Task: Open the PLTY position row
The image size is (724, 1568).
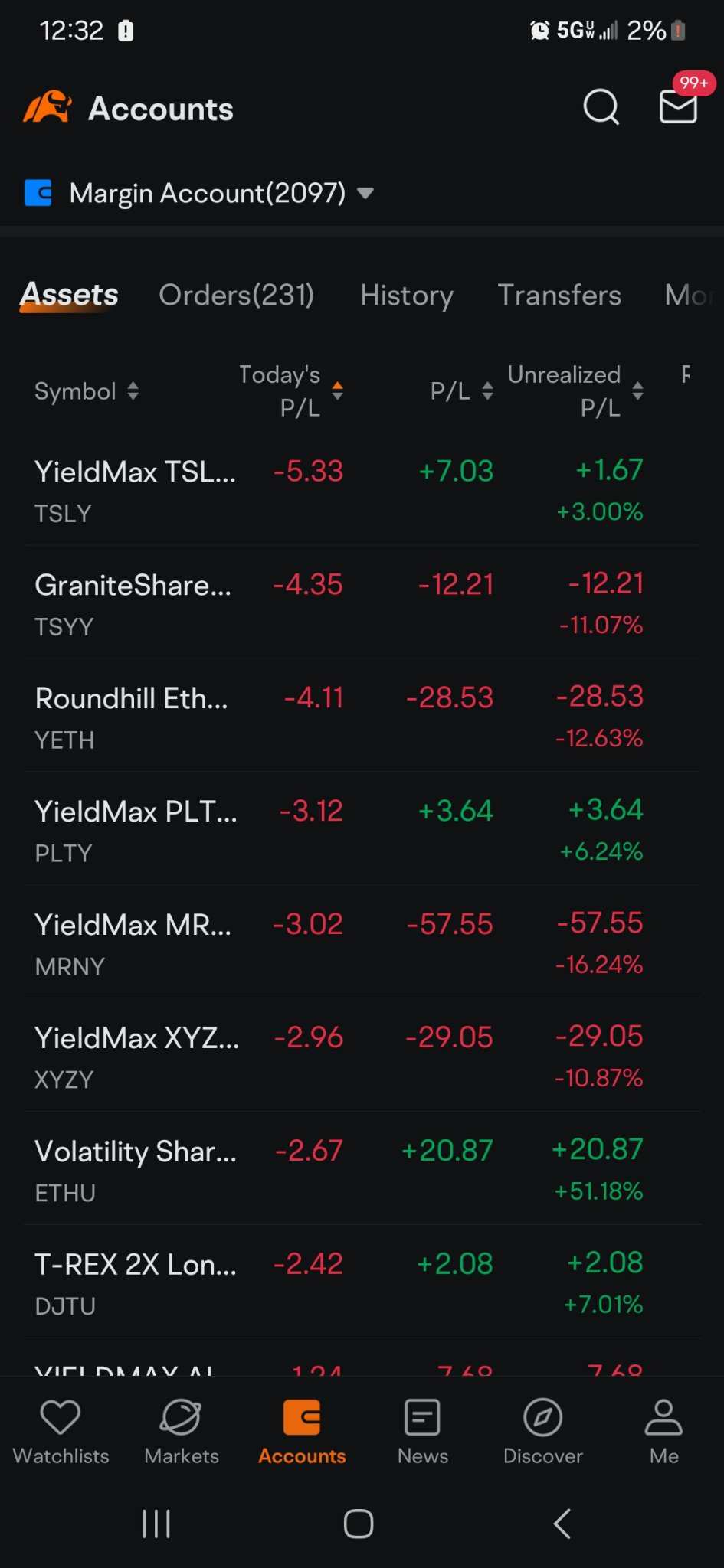Action: tap(362, 830)
